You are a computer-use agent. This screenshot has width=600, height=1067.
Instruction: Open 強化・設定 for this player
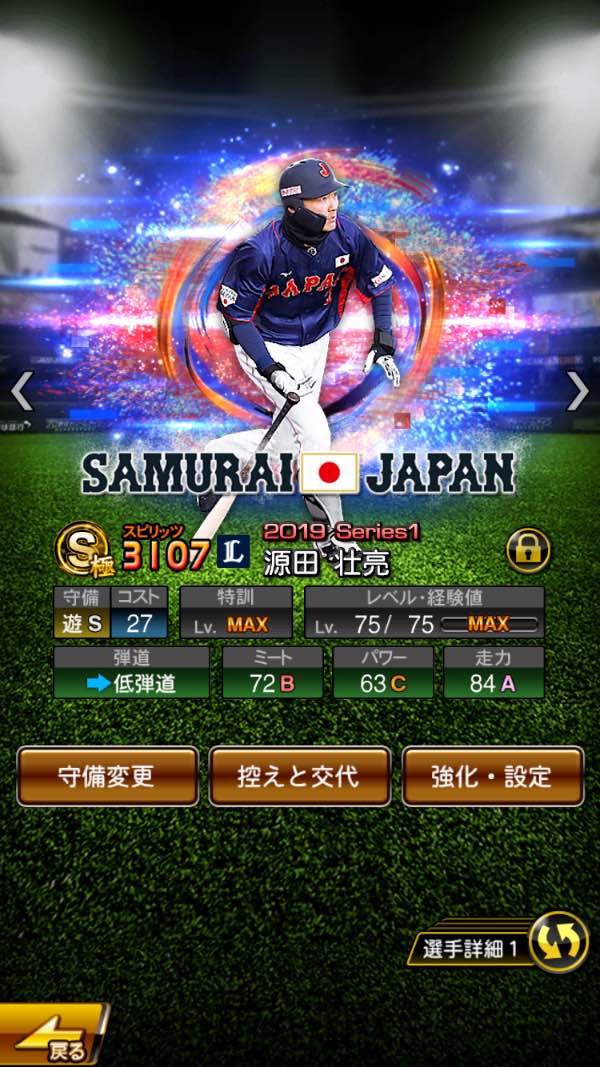point(492,776)
